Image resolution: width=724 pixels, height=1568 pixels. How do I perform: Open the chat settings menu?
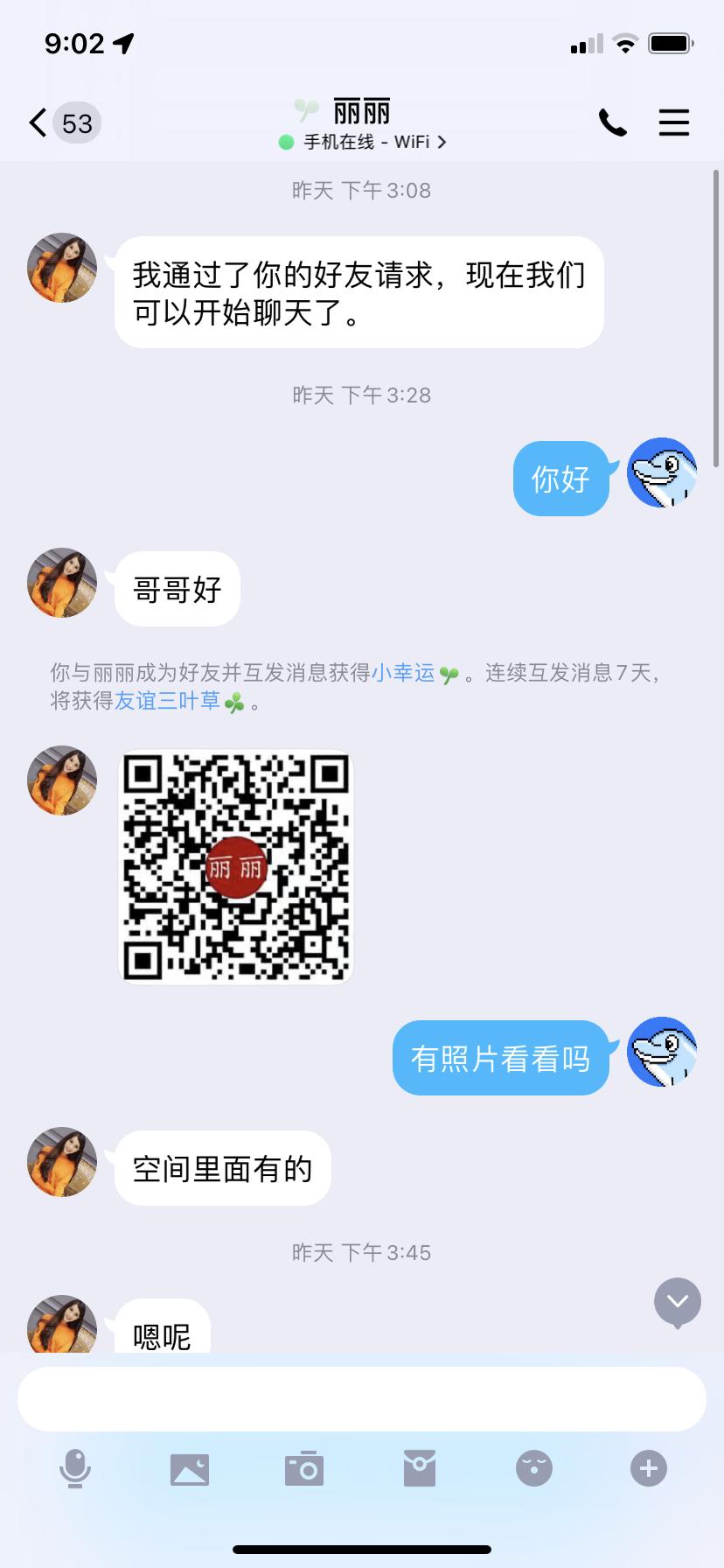(673, 123)
